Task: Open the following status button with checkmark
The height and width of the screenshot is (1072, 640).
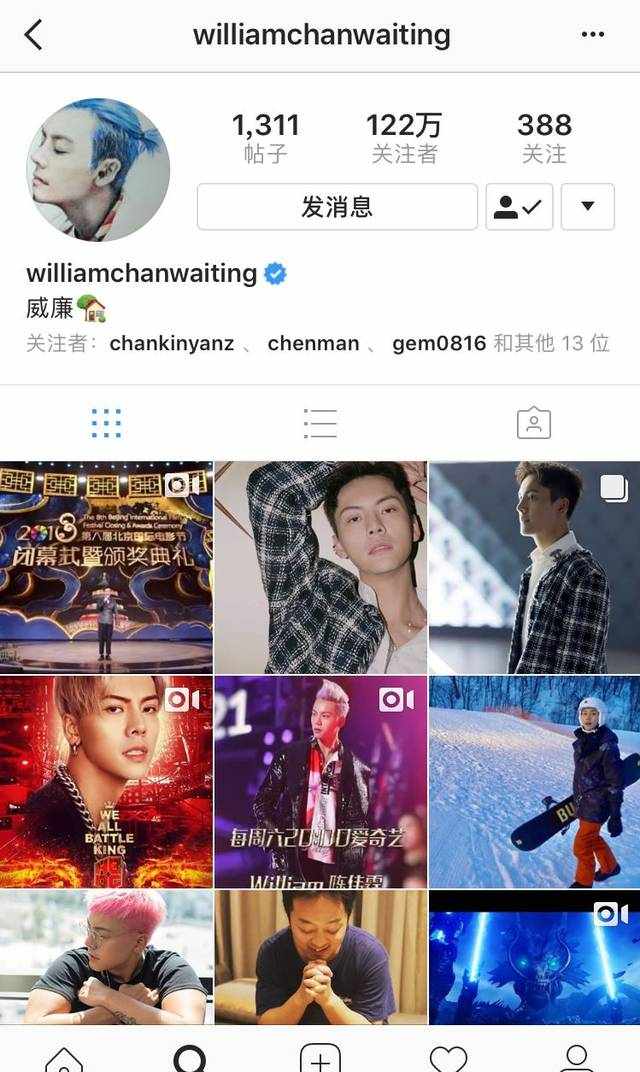Action: coord(519,206)
